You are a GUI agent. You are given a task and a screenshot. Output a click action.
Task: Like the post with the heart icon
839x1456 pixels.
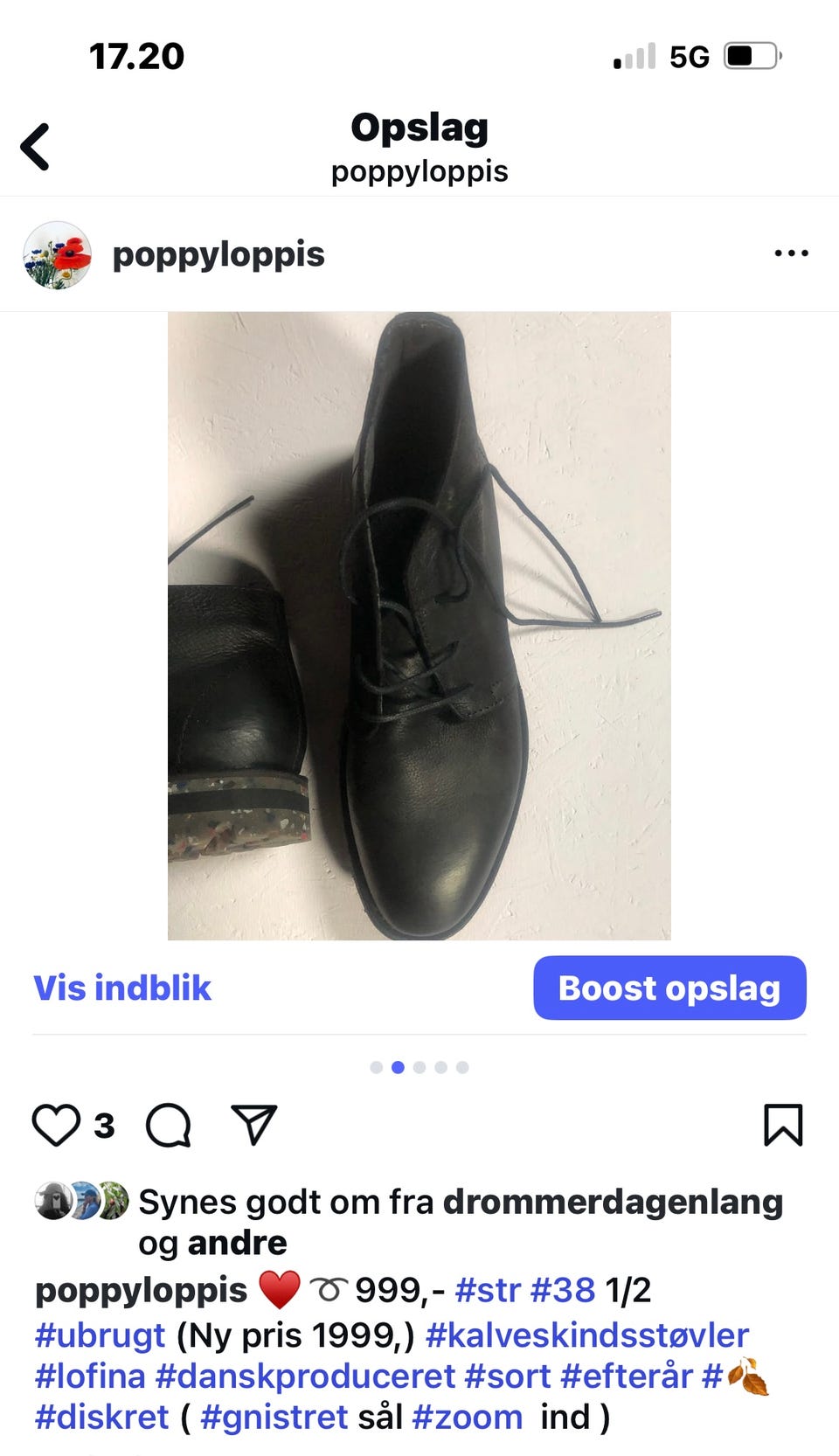(x=58, y=1125)
